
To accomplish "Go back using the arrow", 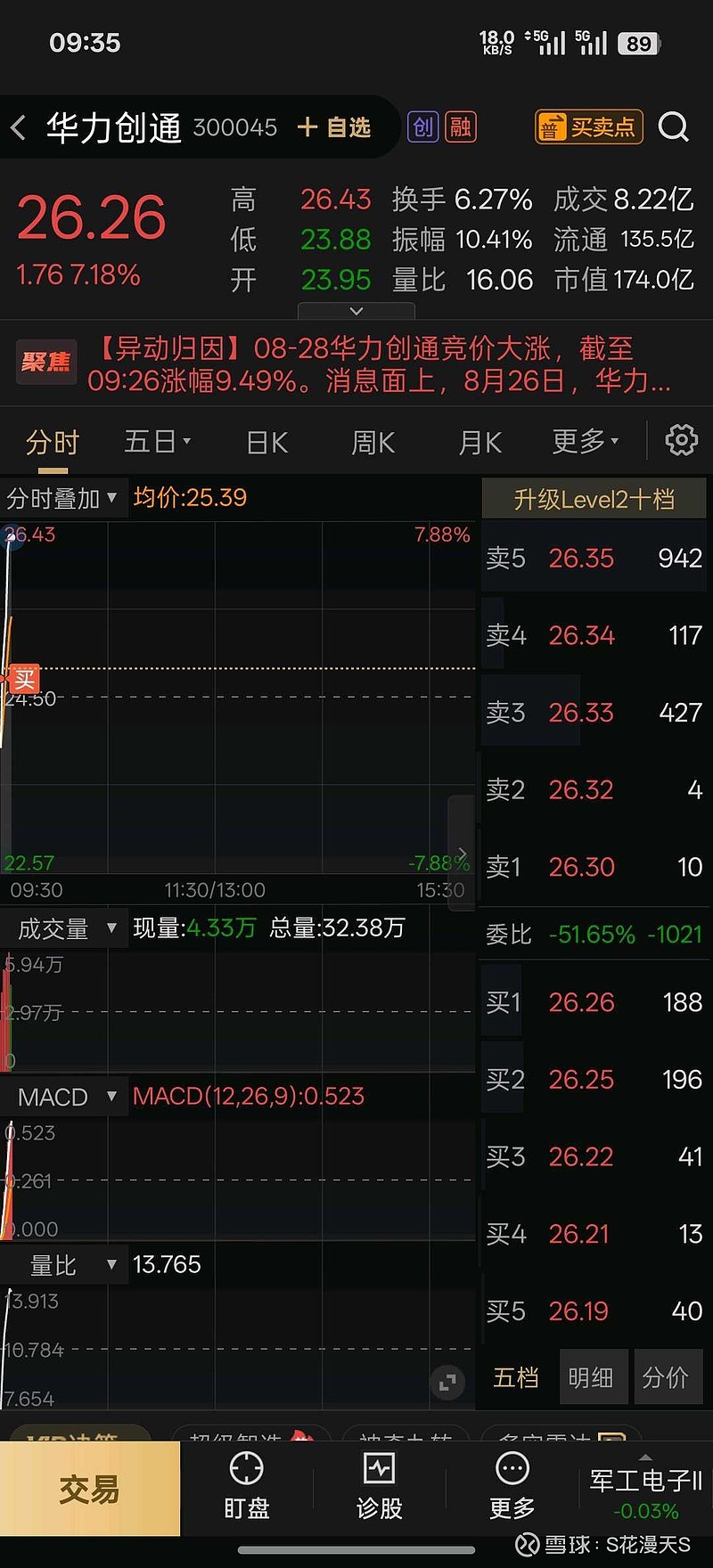I will 19,127.
